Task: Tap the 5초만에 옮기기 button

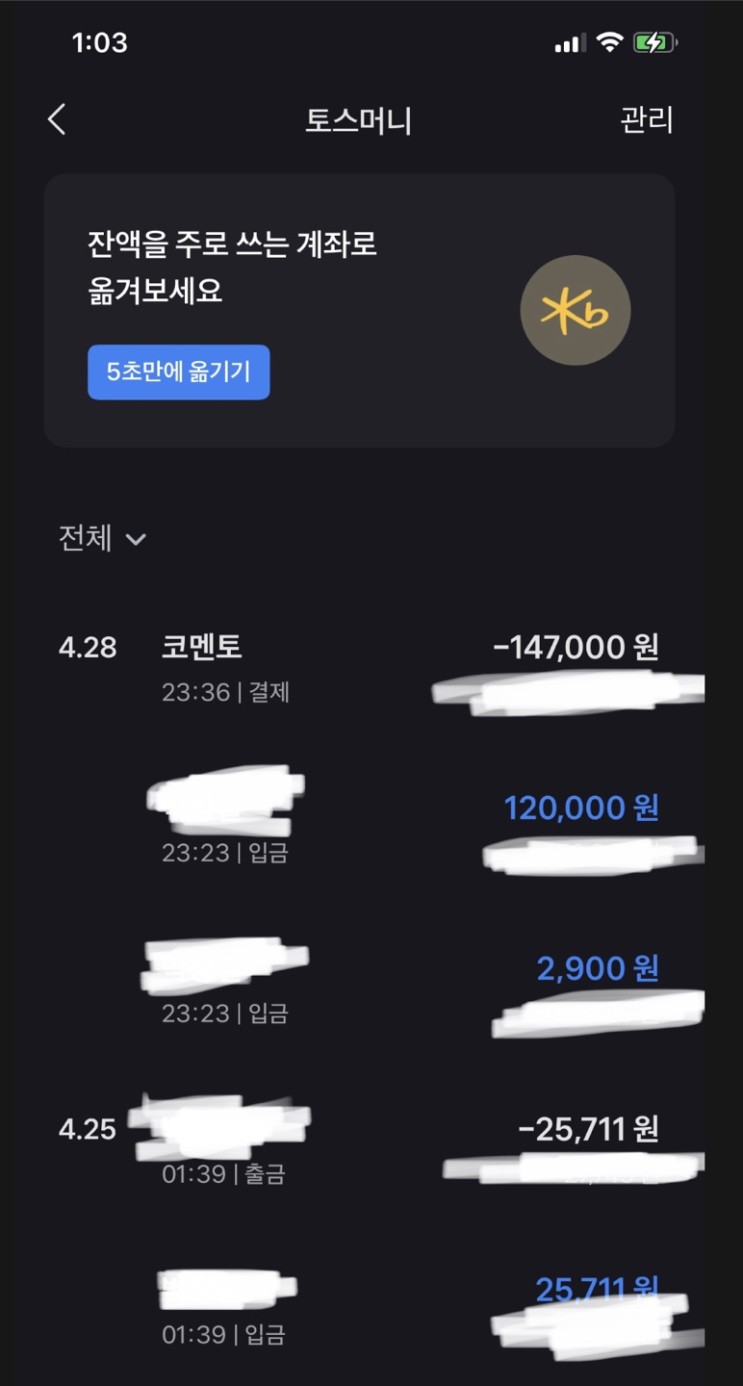Action: click(x=179, y=372)
